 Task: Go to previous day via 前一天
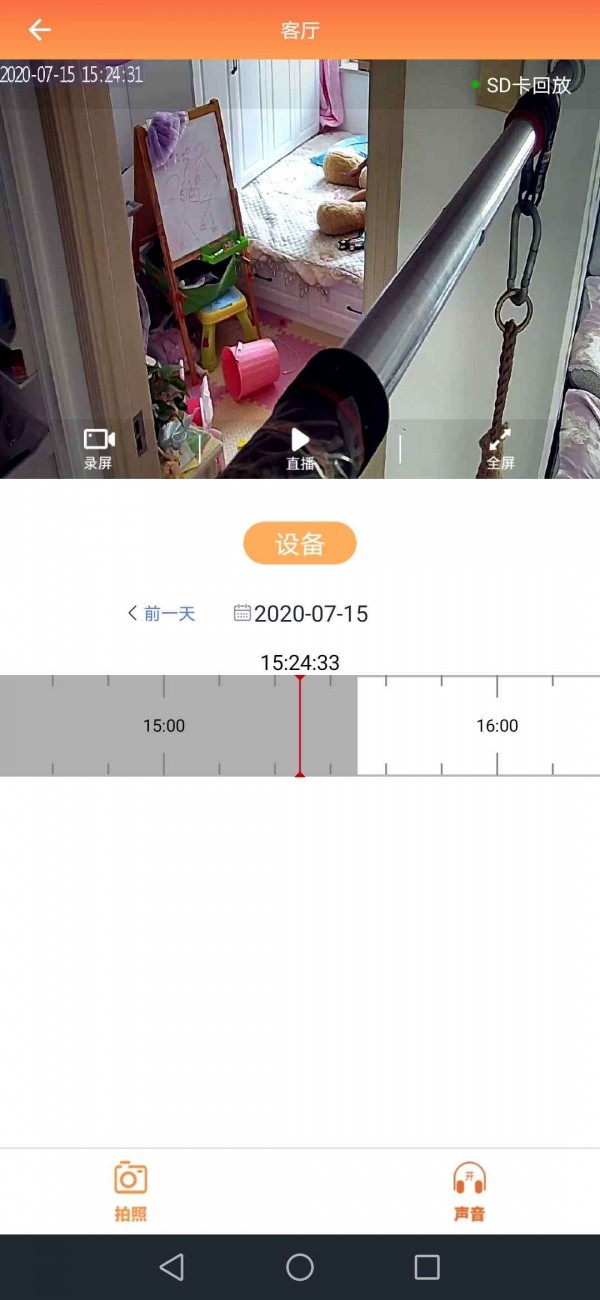coord(161,613)
